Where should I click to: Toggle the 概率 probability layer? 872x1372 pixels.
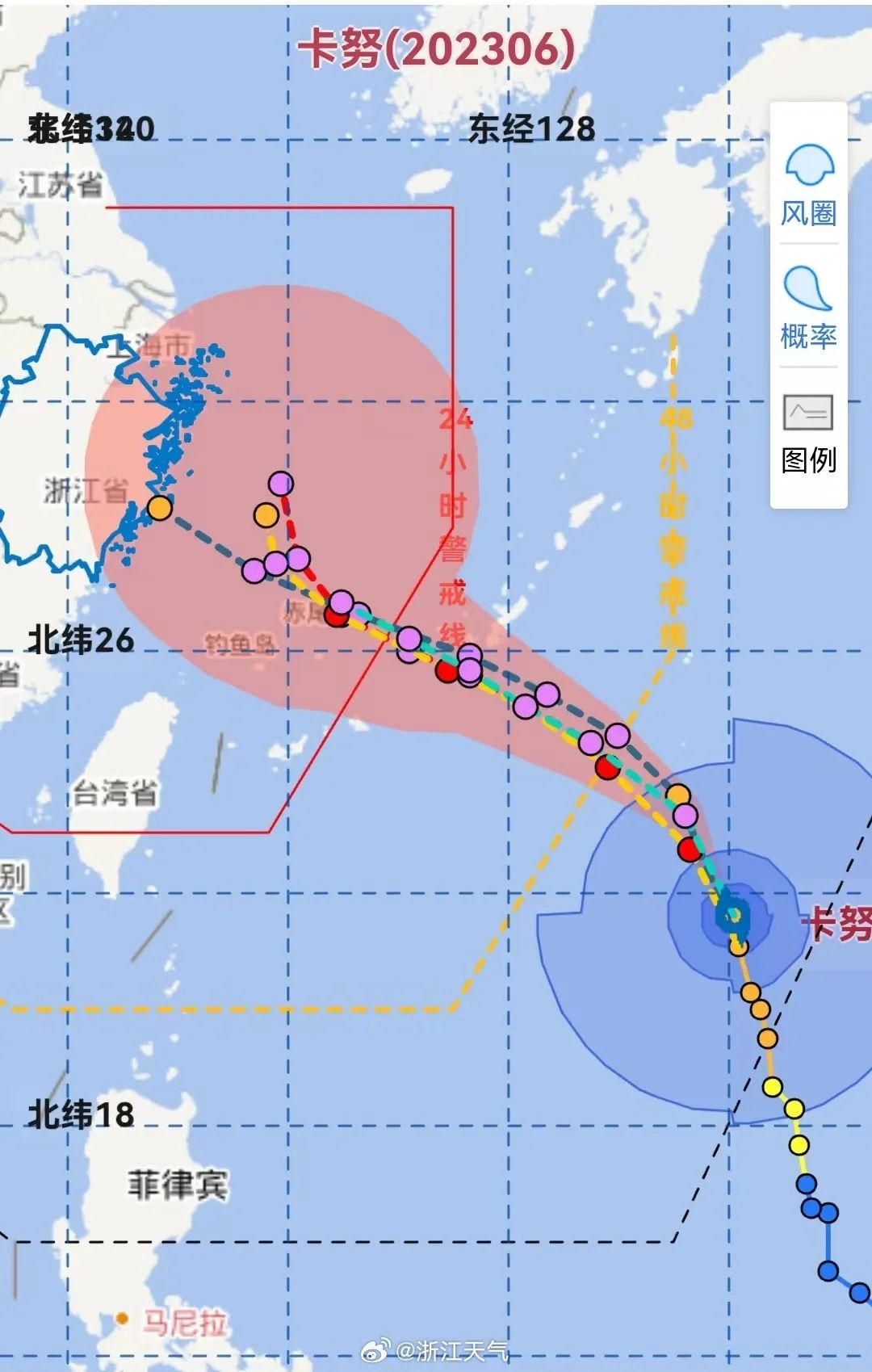click(x=808, y=308)
